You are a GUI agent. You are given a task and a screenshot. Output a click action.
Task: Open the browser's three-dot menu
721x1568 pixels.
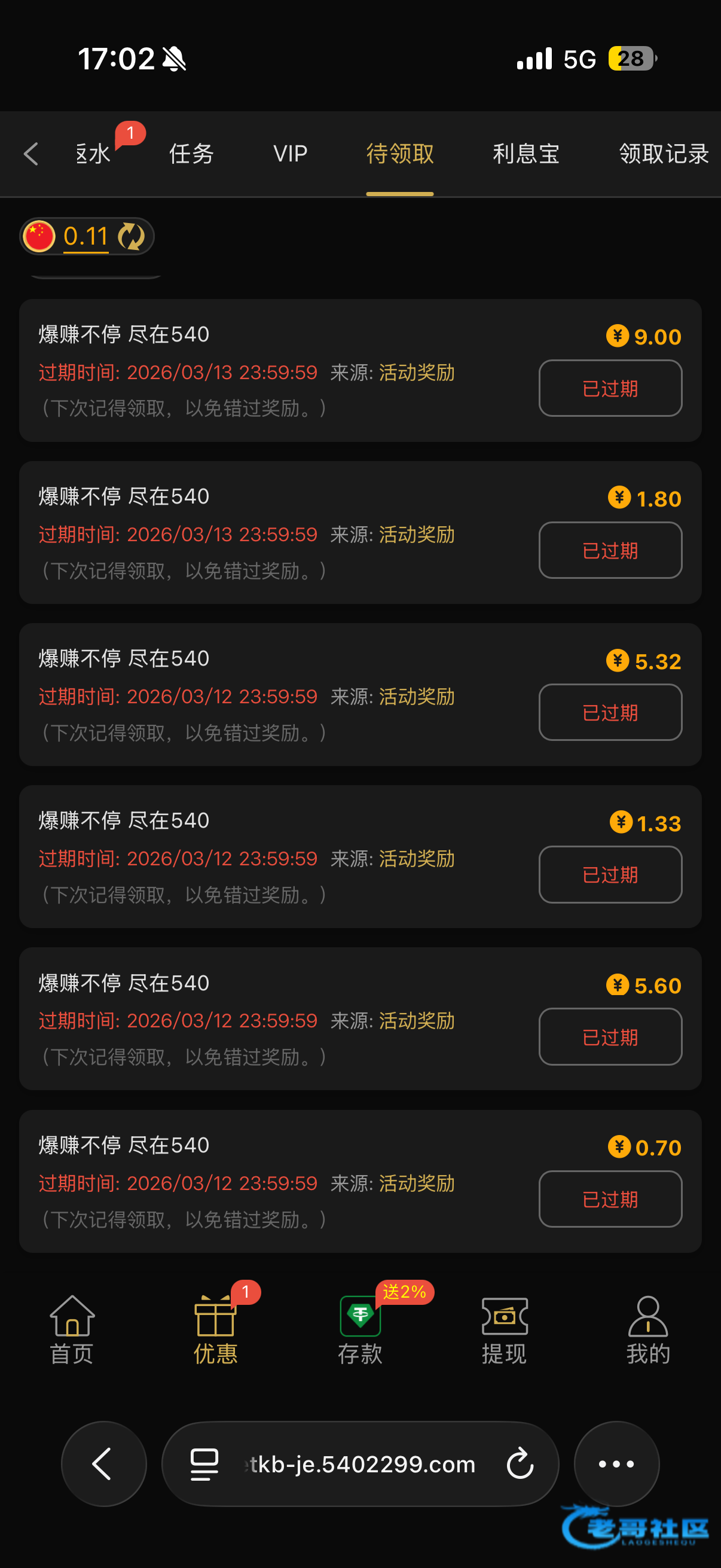616,1464
